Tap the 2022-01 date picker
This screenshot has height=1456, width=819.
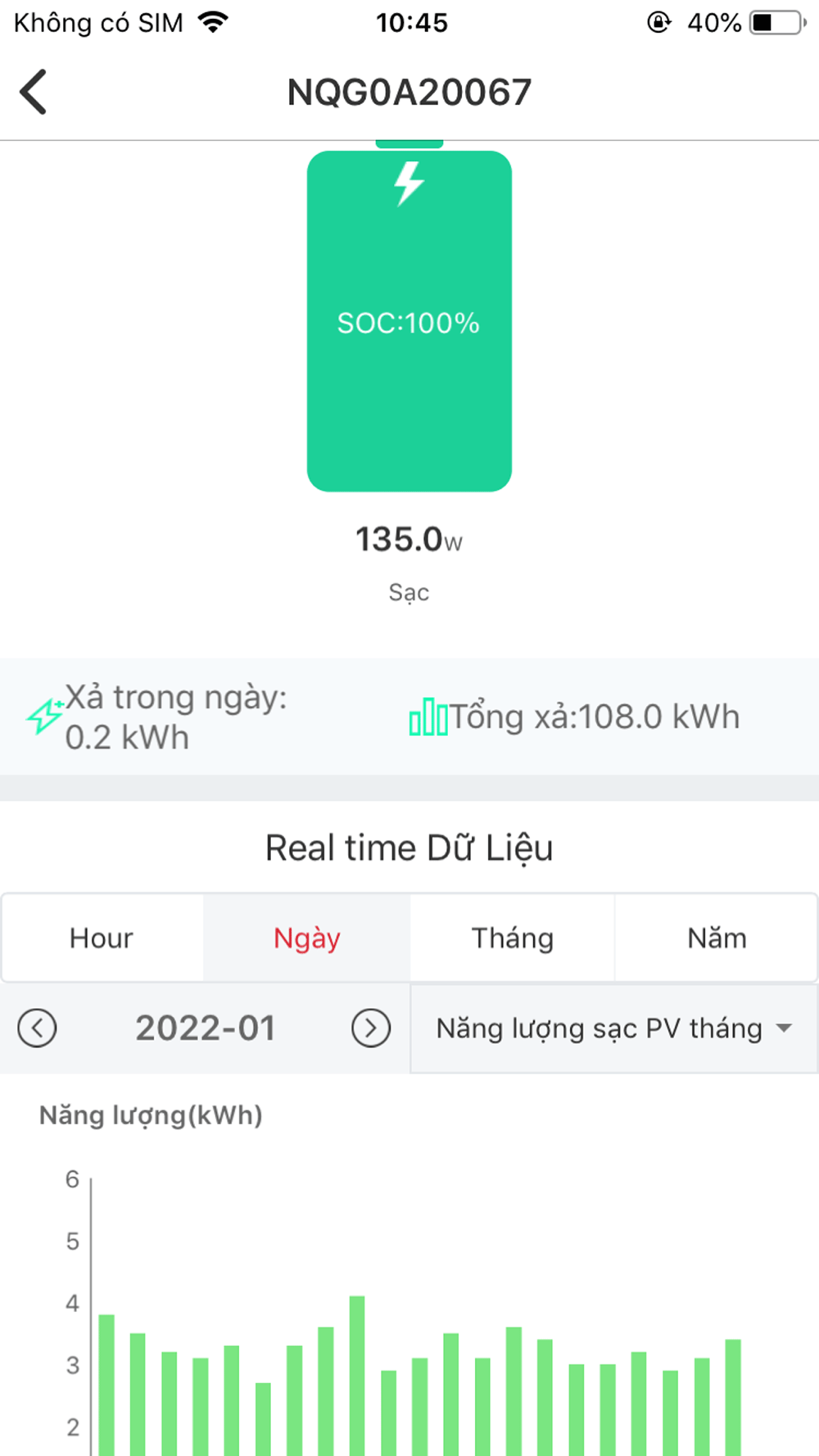(x=205, y=1028)
